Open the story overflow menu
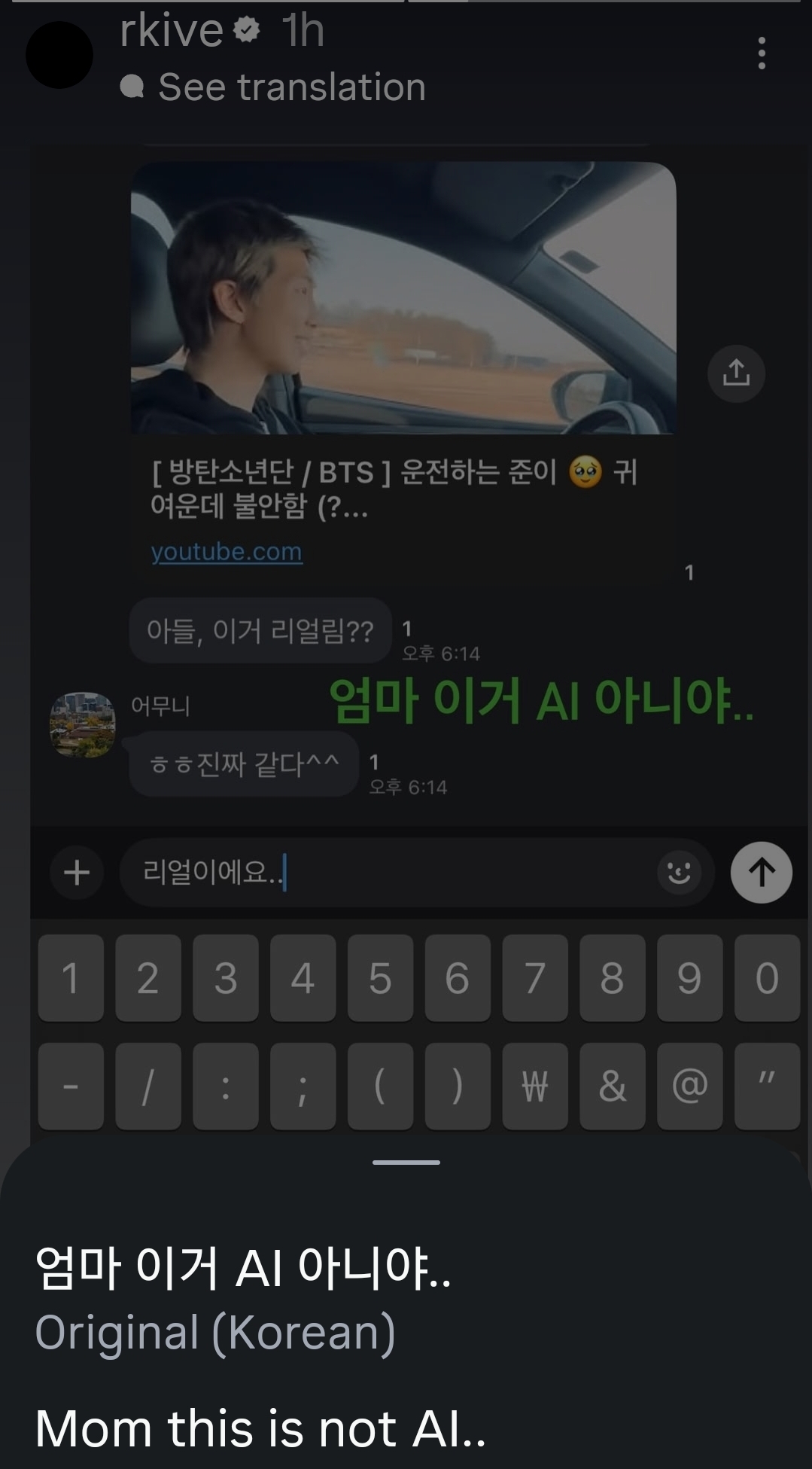812x1469 pixels. click(762, 53)
